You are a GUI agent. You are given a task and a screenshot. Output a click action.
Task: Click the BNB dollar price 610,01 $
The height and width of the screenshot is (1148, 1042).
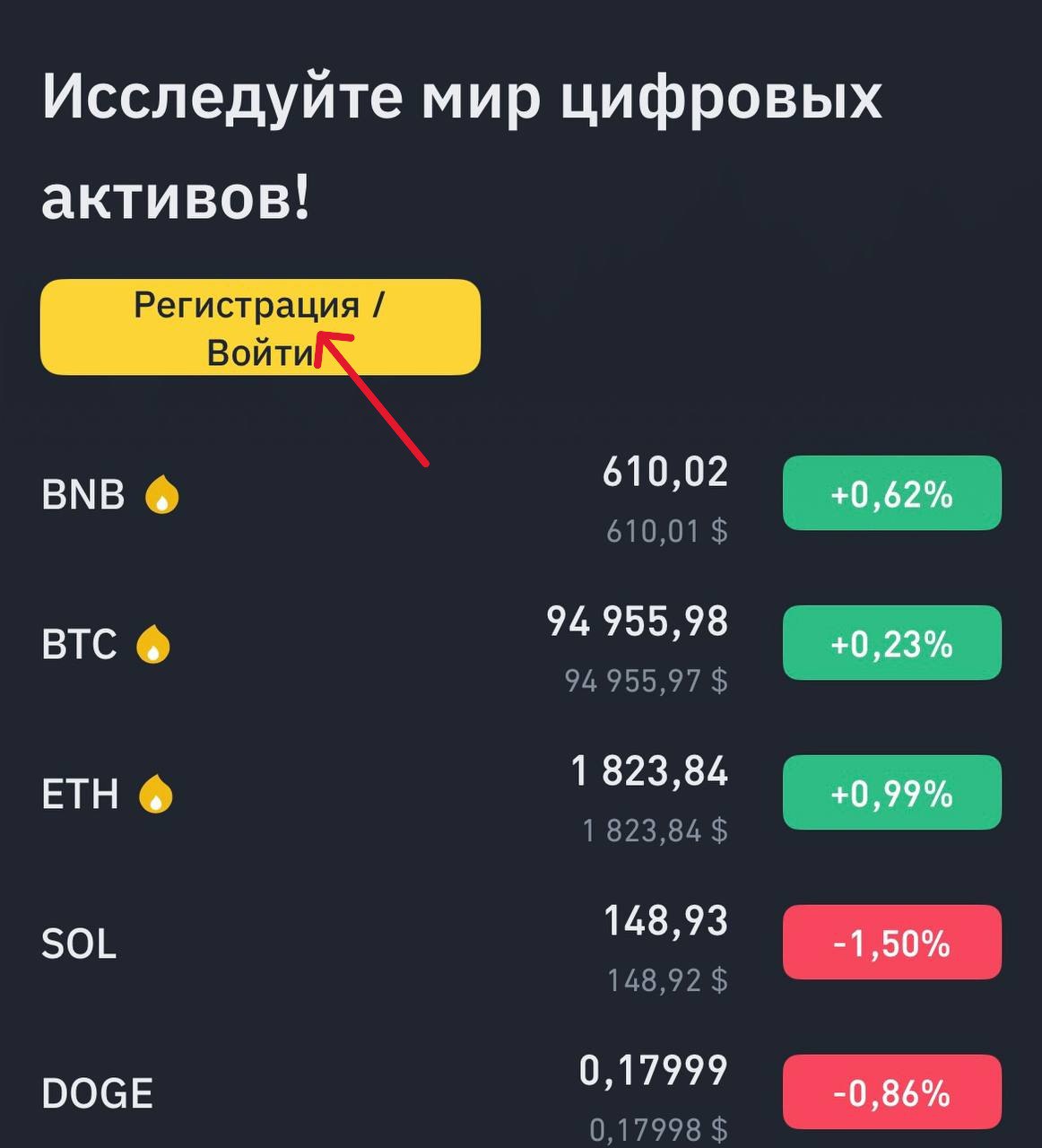[x=668, y=531]
